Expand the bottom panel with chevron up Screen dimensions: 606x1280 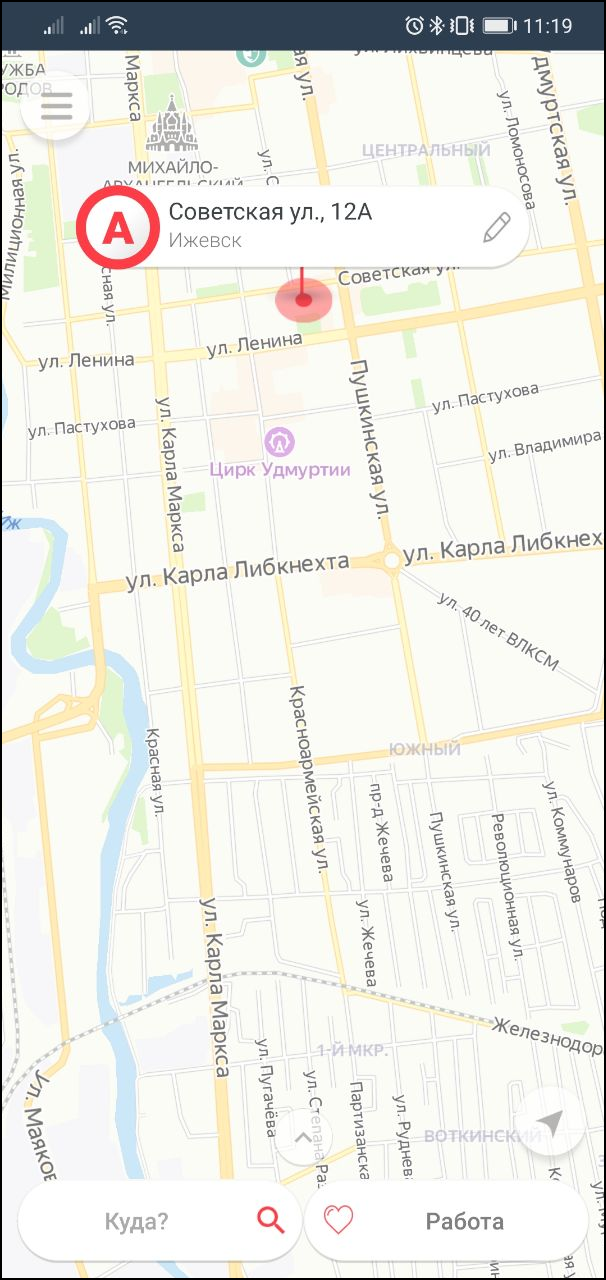point(303,1136)
